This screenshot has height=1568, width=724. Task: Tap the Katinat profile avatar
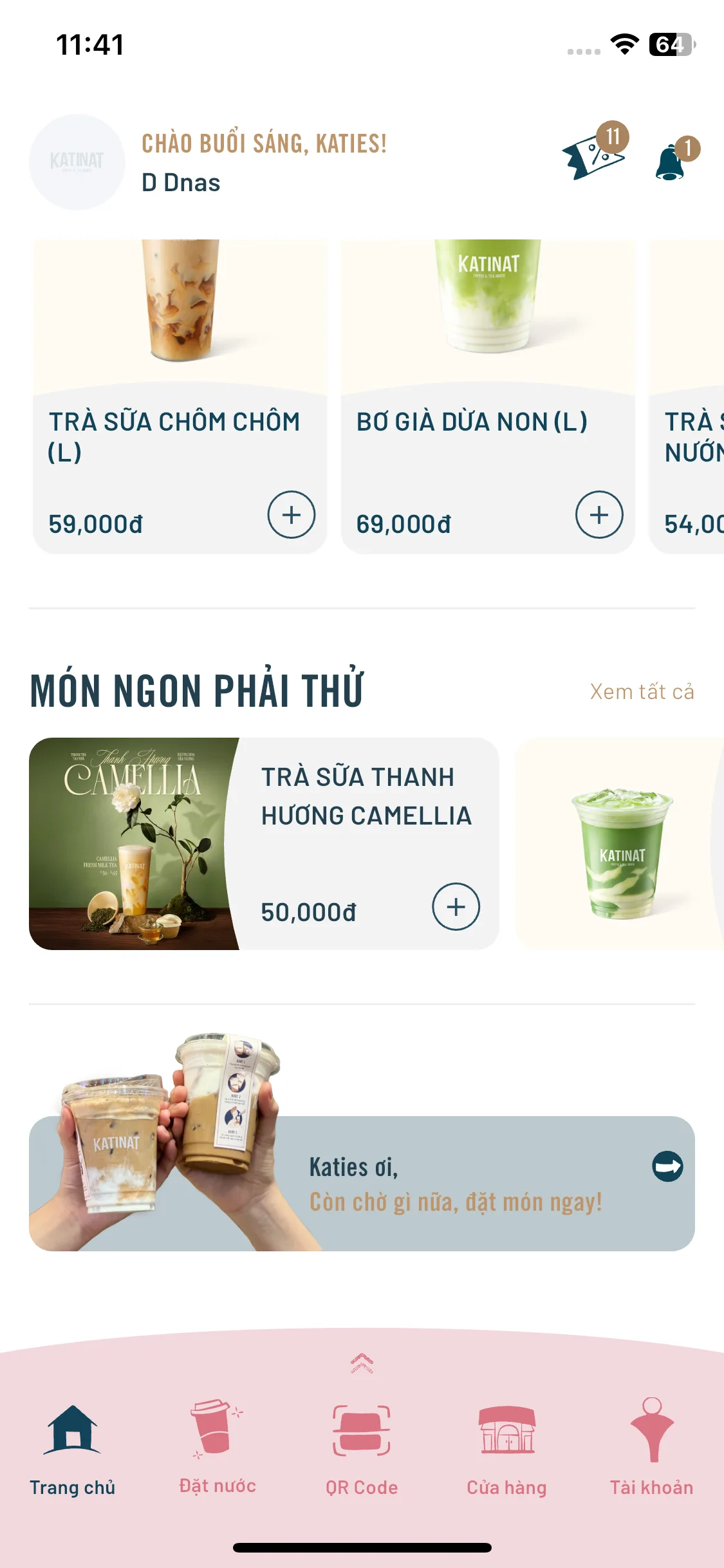click(x=77, y=162)
